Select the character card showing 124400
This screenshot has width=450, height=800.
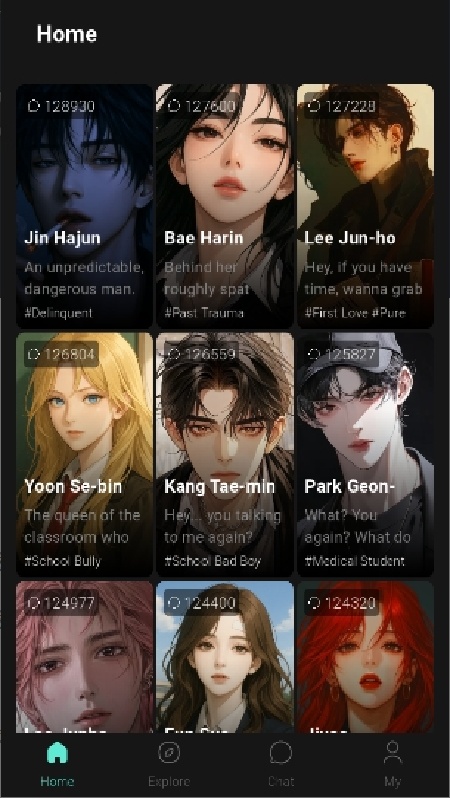[x=225, y=657]
